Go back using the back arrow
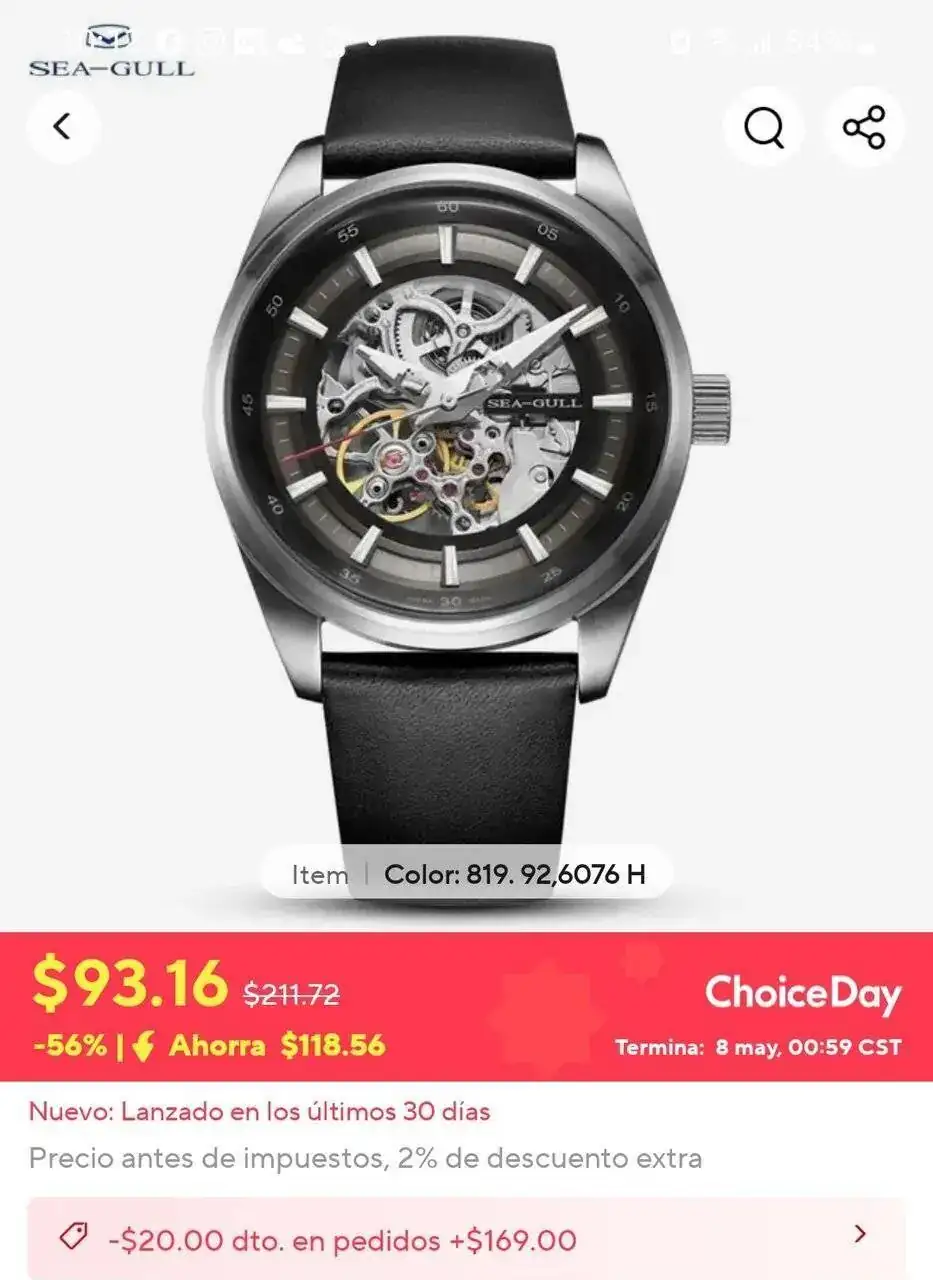The width and height of the screenshot is (933, 1280). 62,127
